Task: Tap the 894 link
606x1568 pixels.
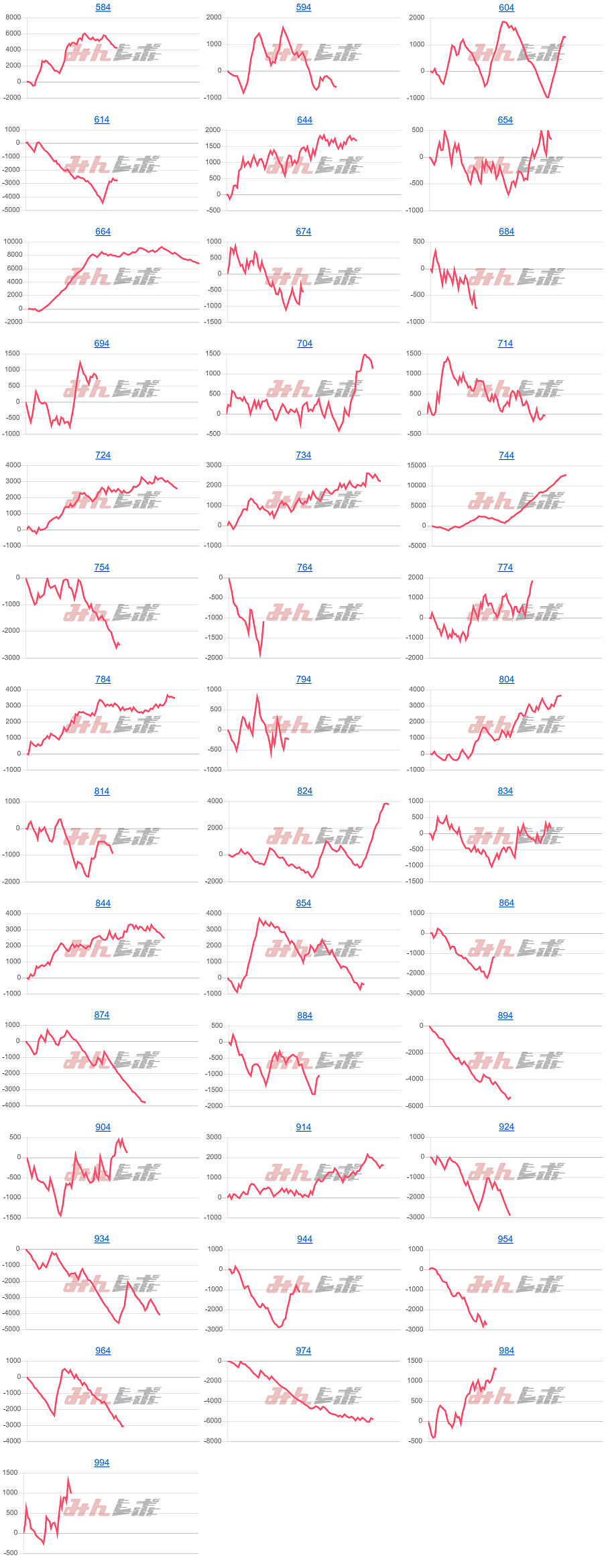Action: [505, 1016]
